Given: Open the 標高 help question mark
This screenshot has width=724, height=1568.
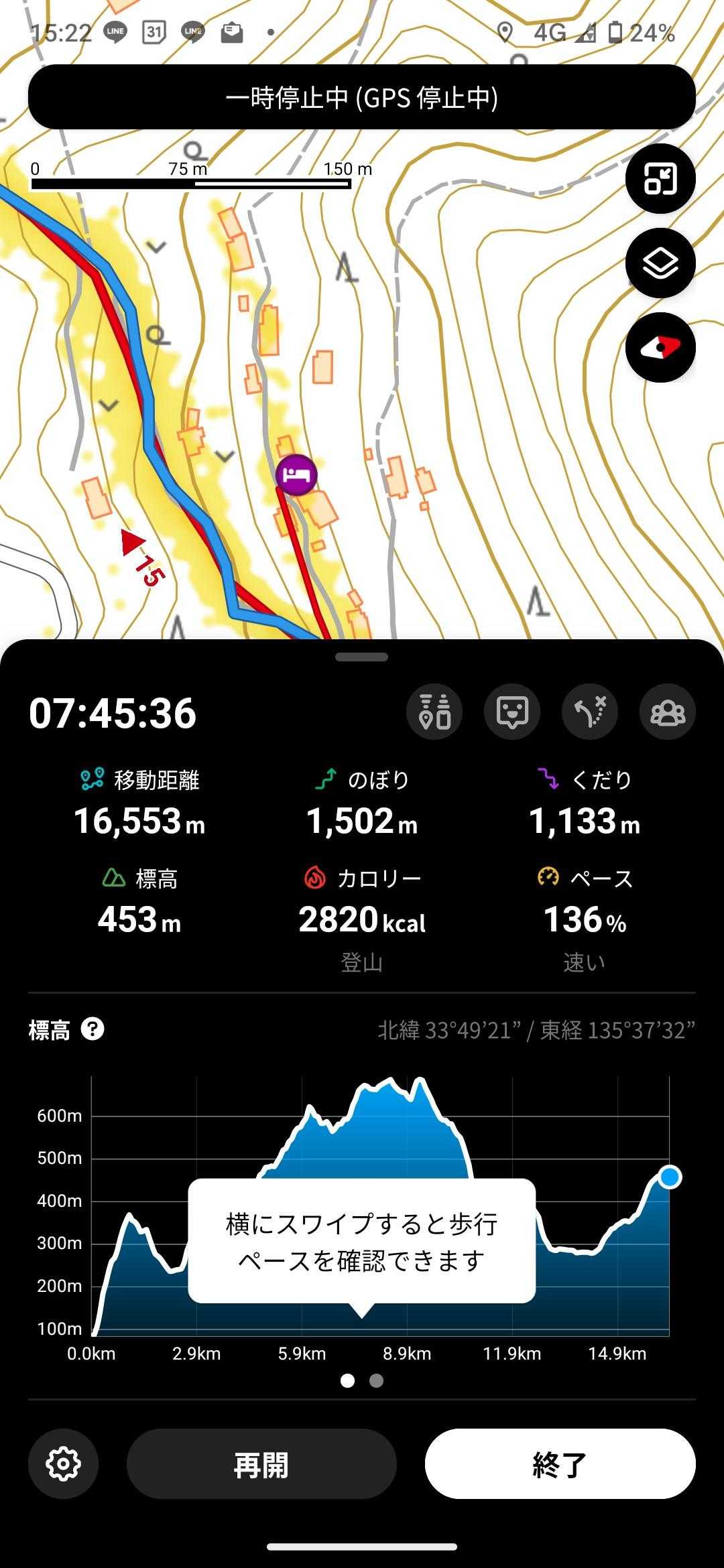Looking at the screenshot, I should tap(93, 1029).
